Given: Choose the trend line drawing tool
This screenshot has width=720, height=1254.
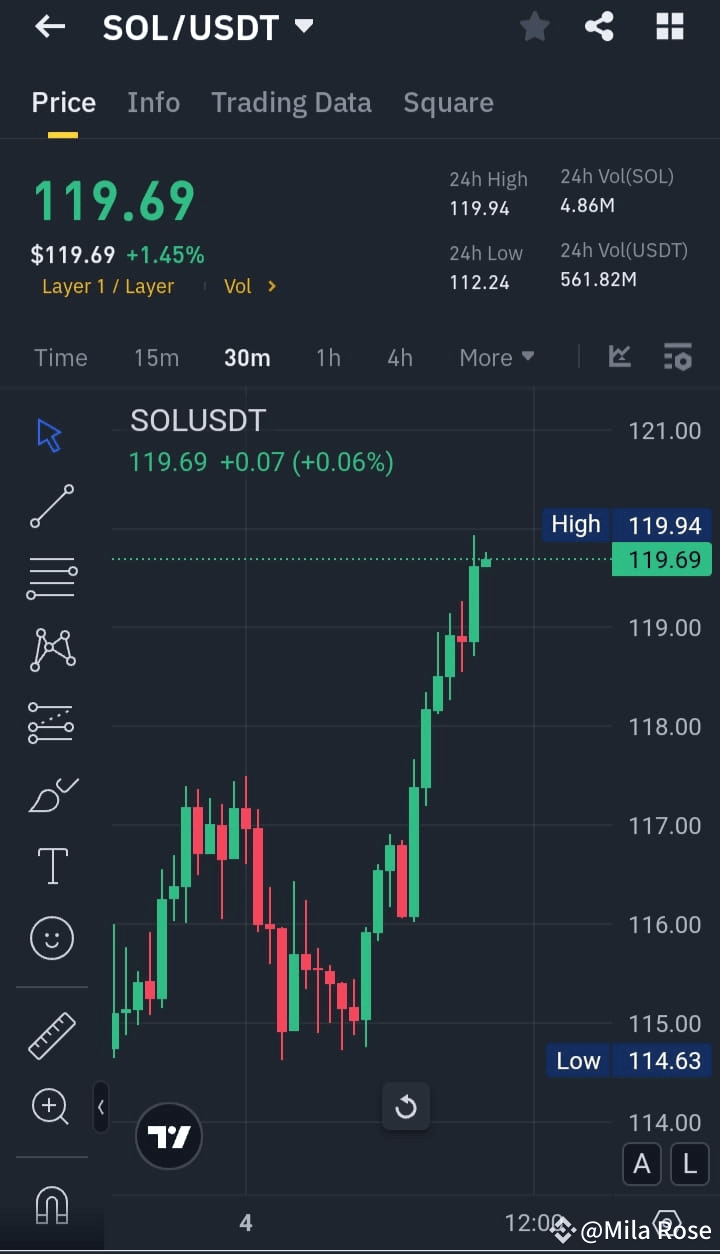Looking at the screenshot, I should pos(50,506).
